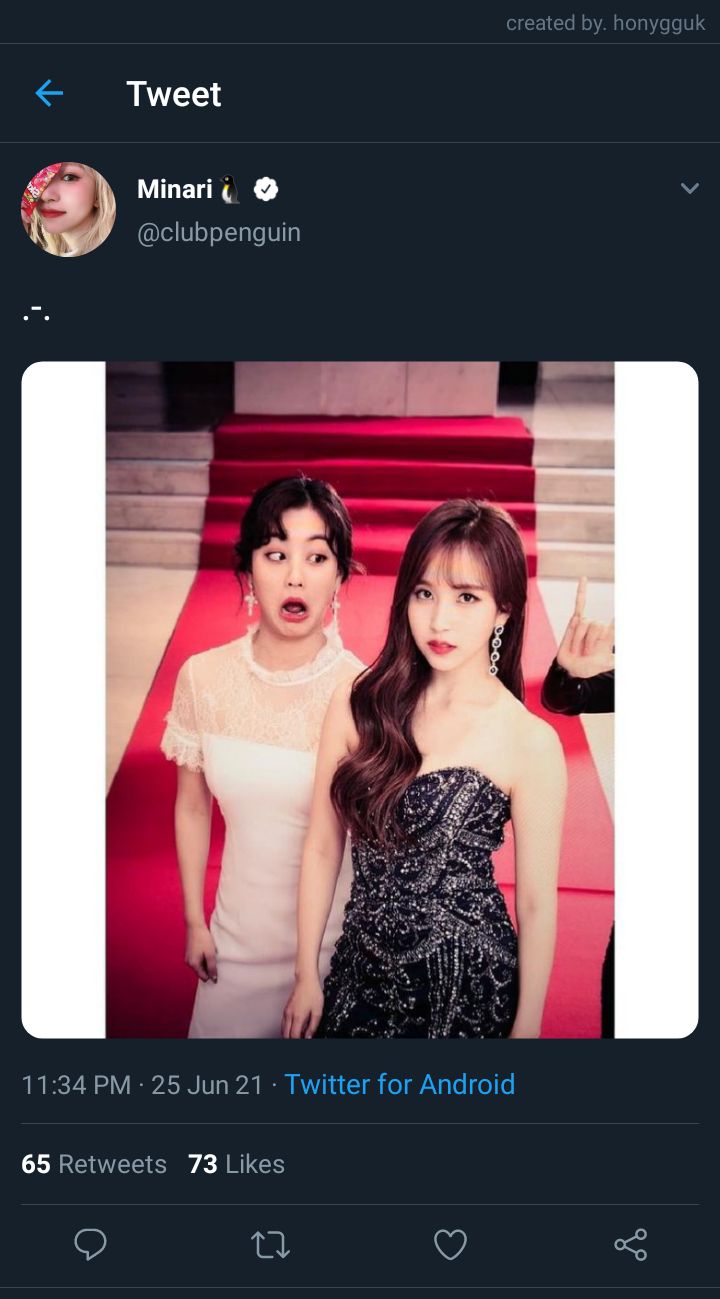View the 65 Retweets list
Screen dimensions: 720x1299
click(94, 1164)
